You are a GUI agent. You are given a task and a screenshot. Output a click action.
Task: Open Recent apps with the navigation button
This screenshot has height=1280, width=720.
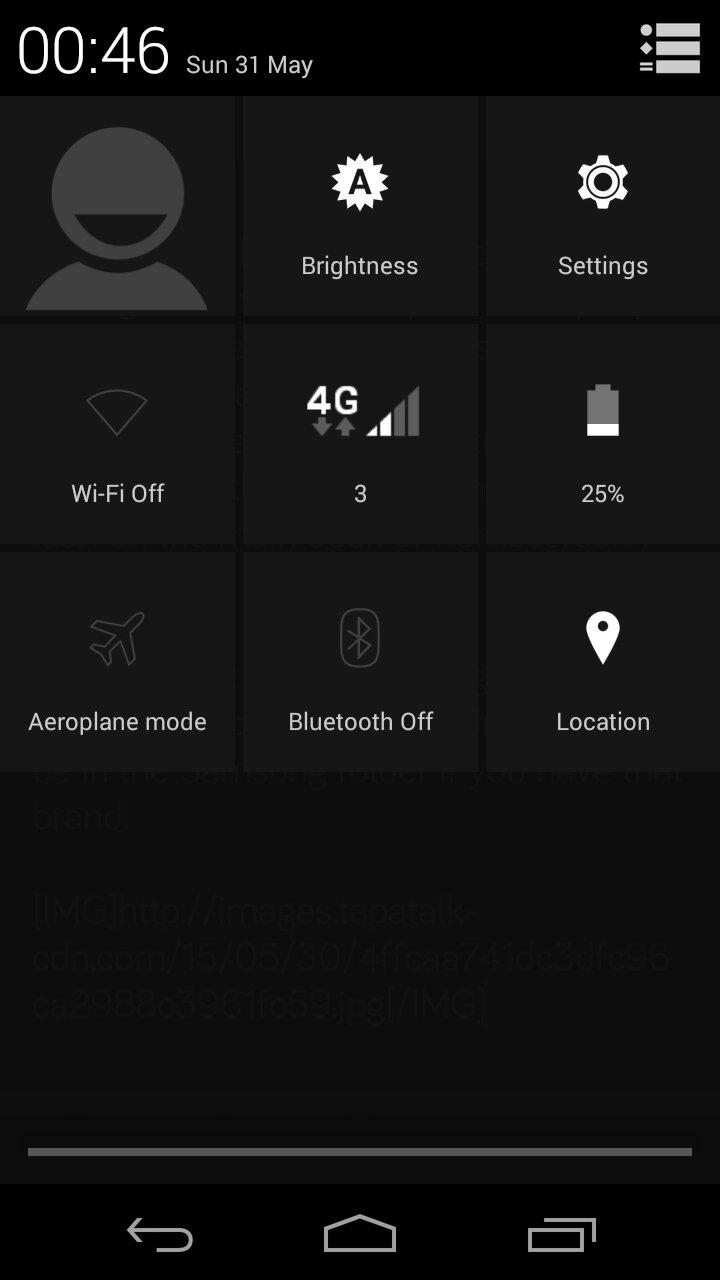click(x=560, y=1236)
